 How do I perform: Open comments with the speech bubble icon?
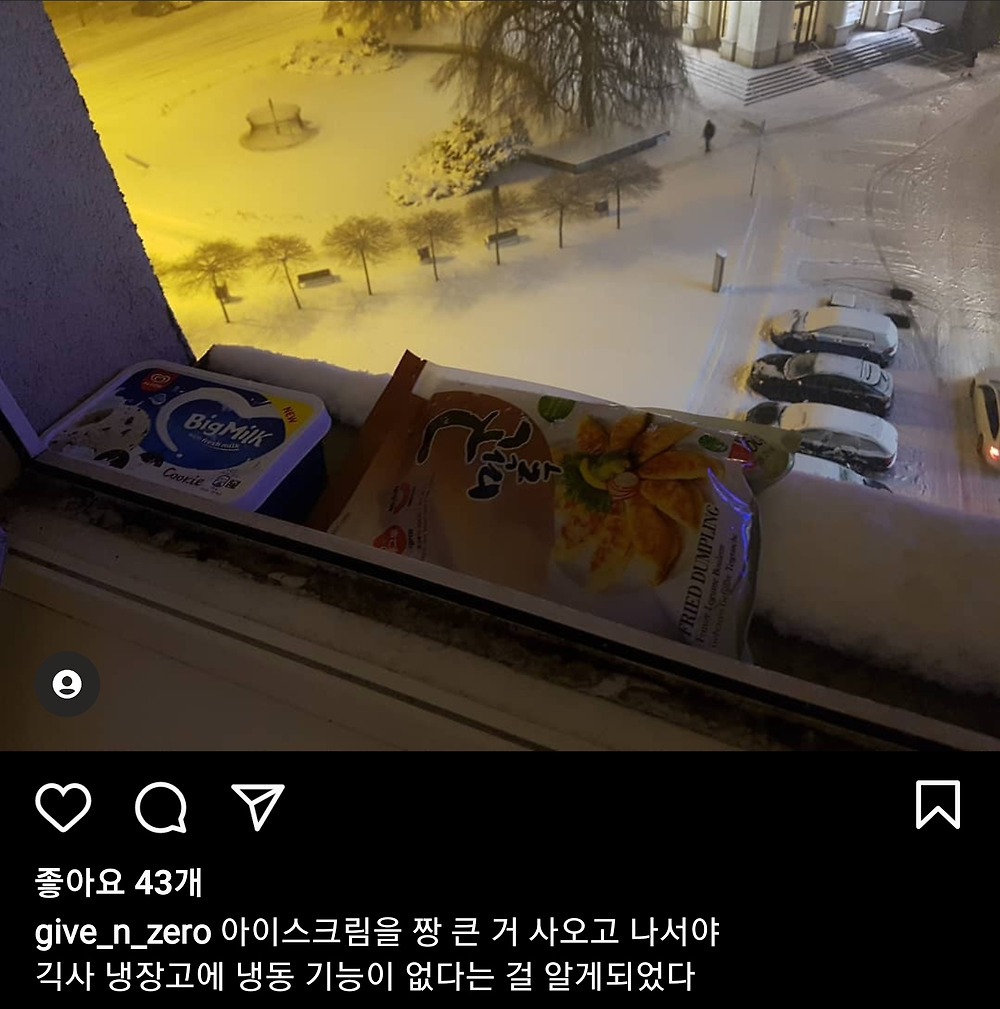161,807
